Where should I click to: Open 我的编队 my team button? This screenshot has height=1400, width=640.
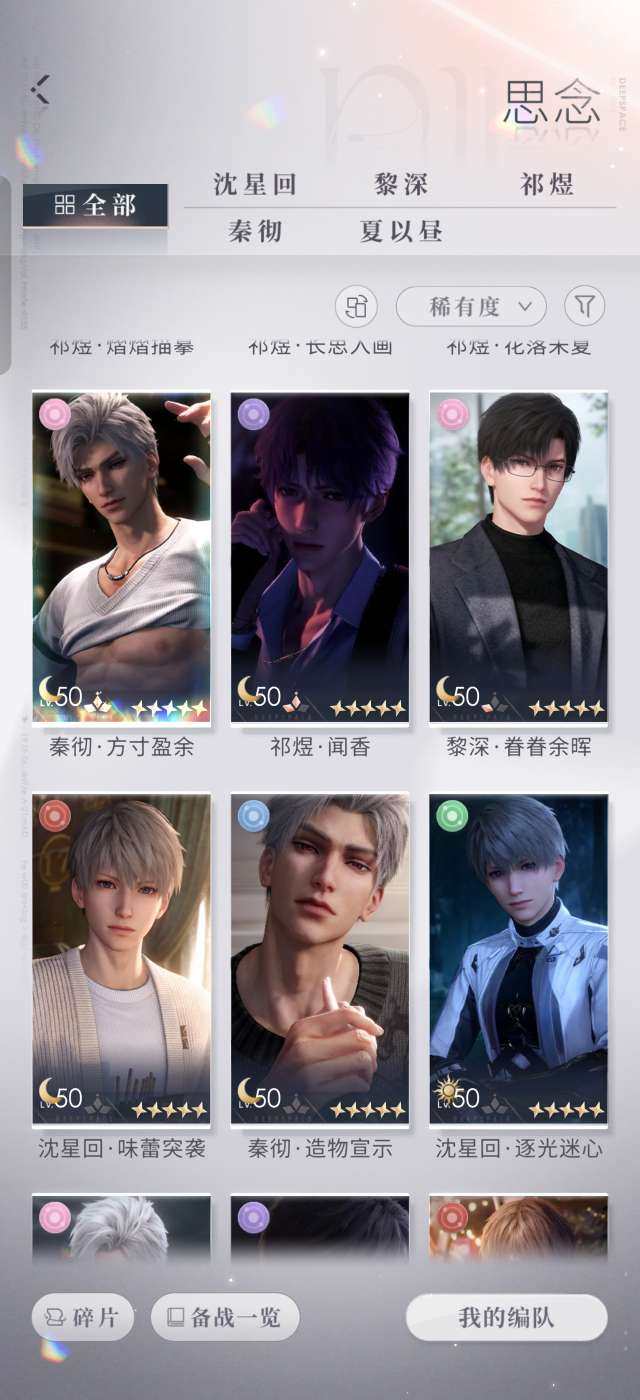506,1317
